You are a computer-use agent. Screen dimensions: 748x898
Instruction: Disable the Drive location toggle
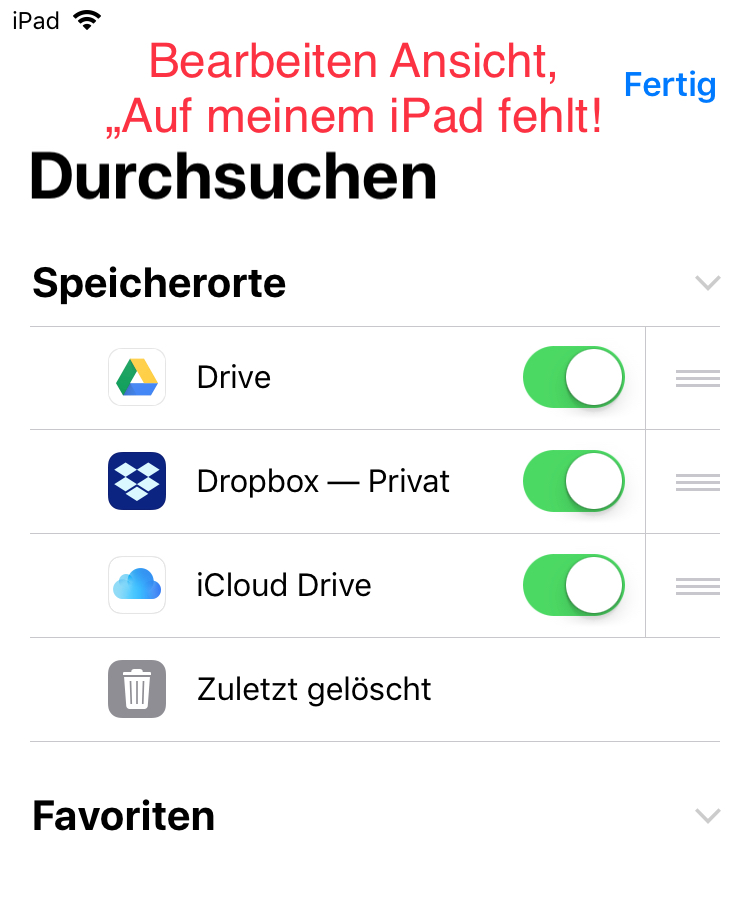click(574, 378)
